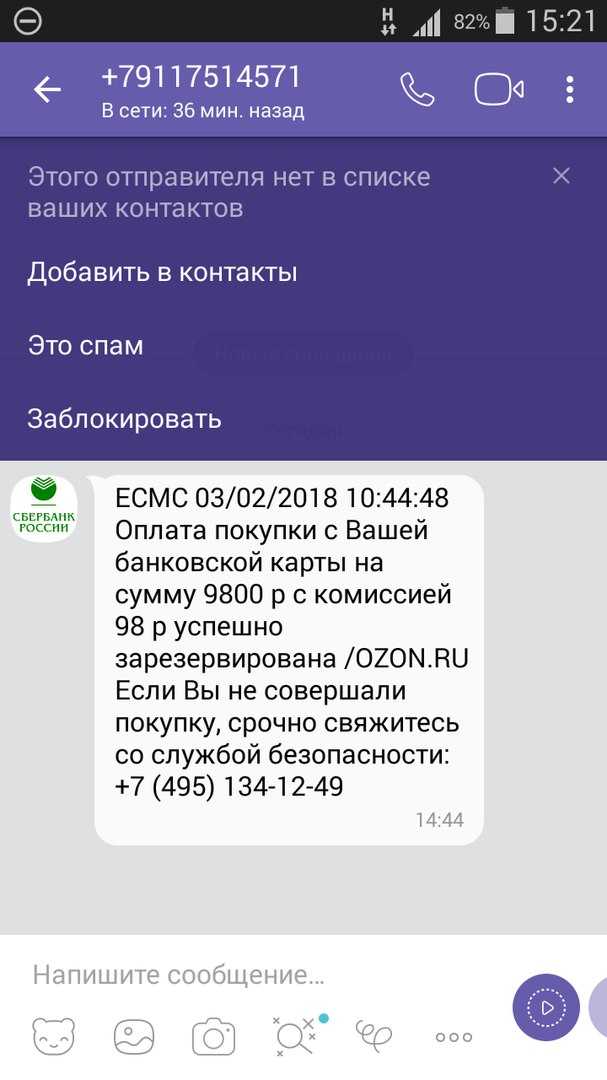Open the gallery picker icon
The image size is (607, 1080).
134,1036
